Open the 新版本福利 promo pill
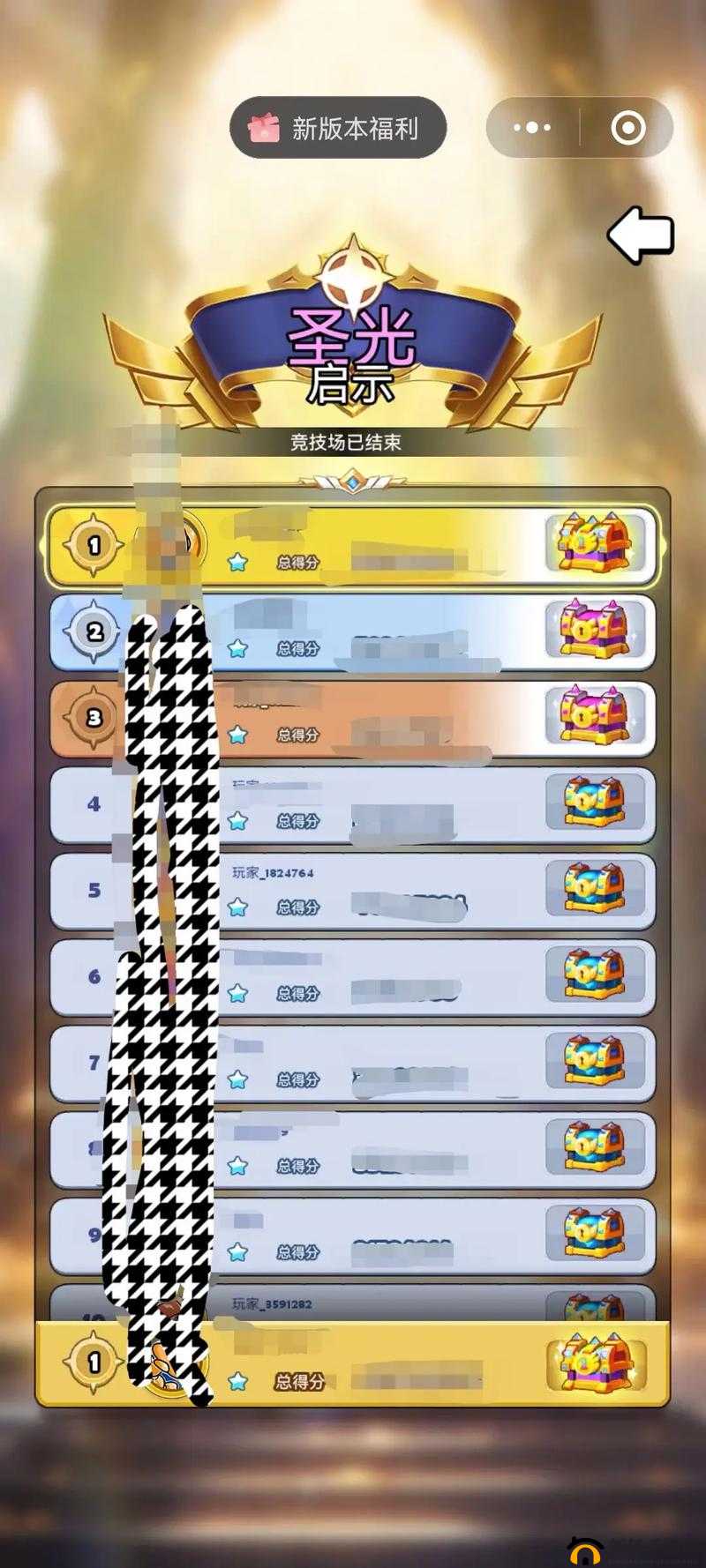 click(x=338, y=129)
